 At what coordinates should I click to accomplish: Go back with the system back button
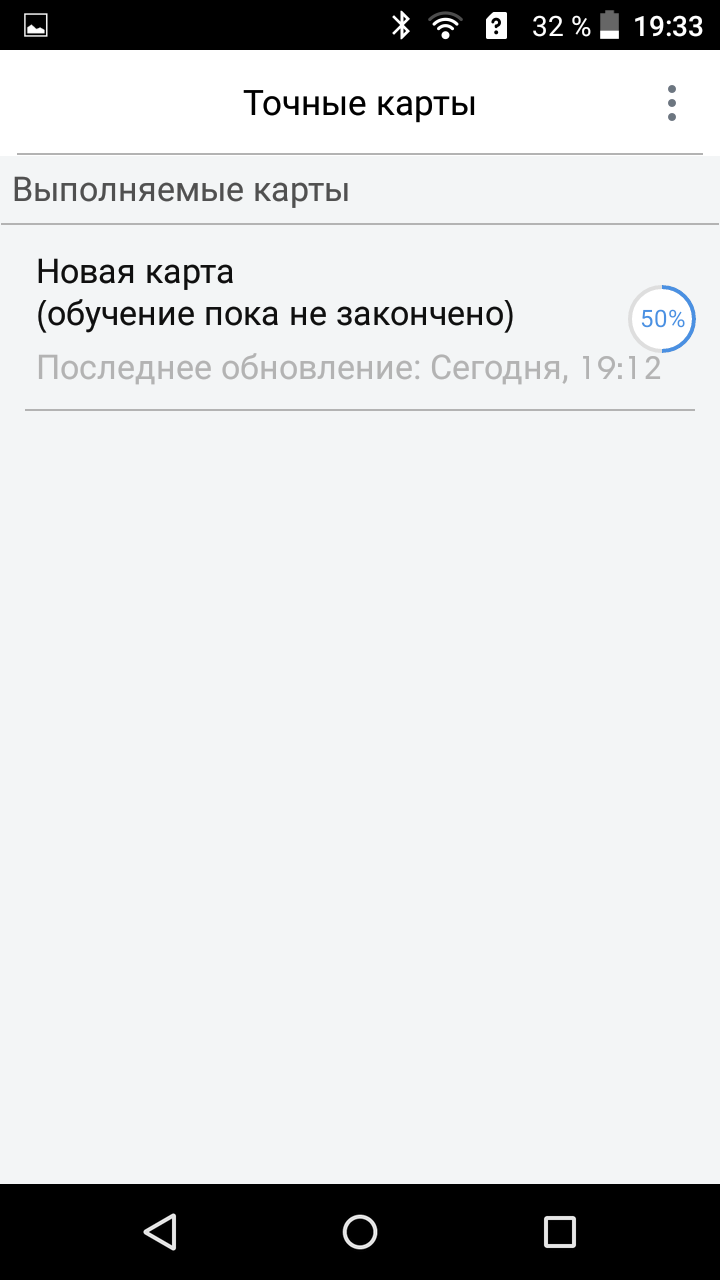point(160,1231)
